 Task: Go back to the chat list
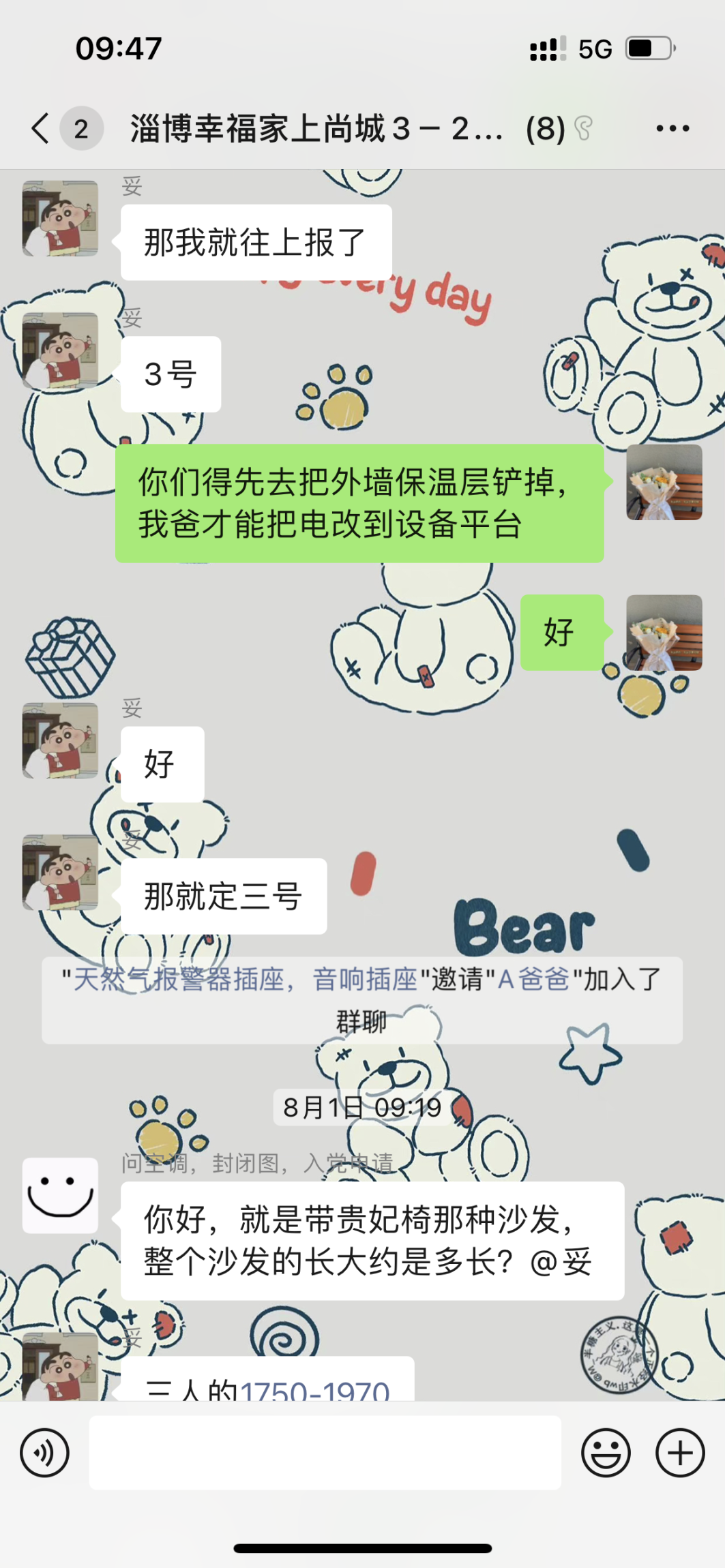point(41,128)
